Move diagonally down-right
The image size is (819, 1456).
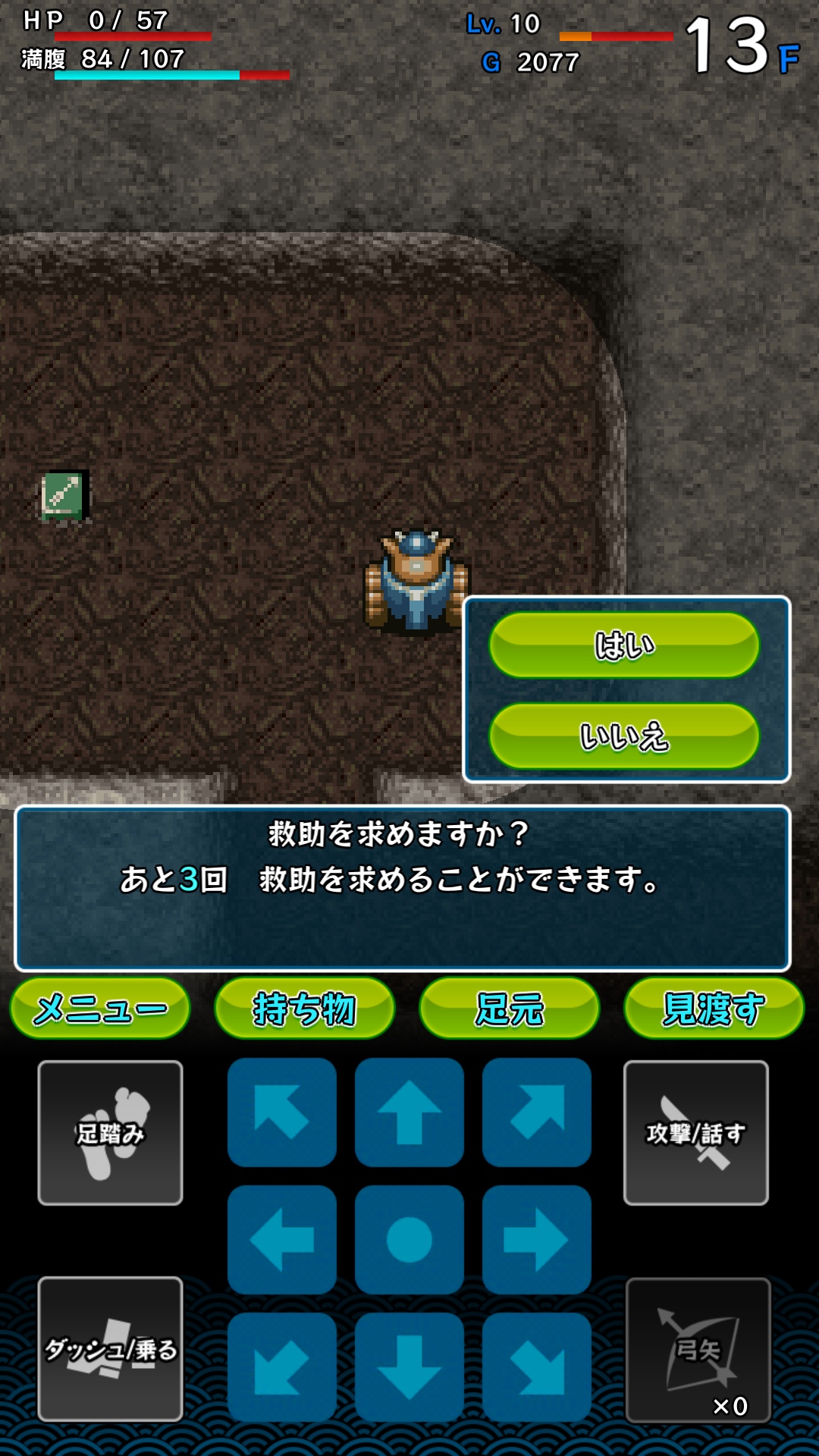(537, 1367)
